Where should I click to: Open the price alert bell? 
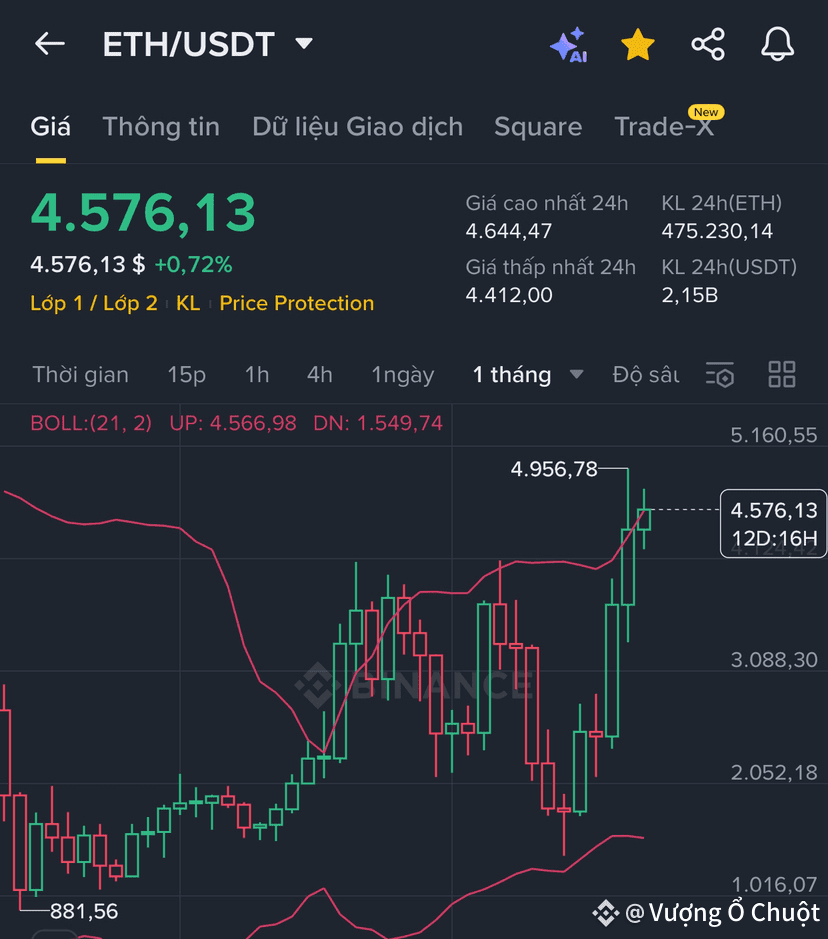[777, 45]
